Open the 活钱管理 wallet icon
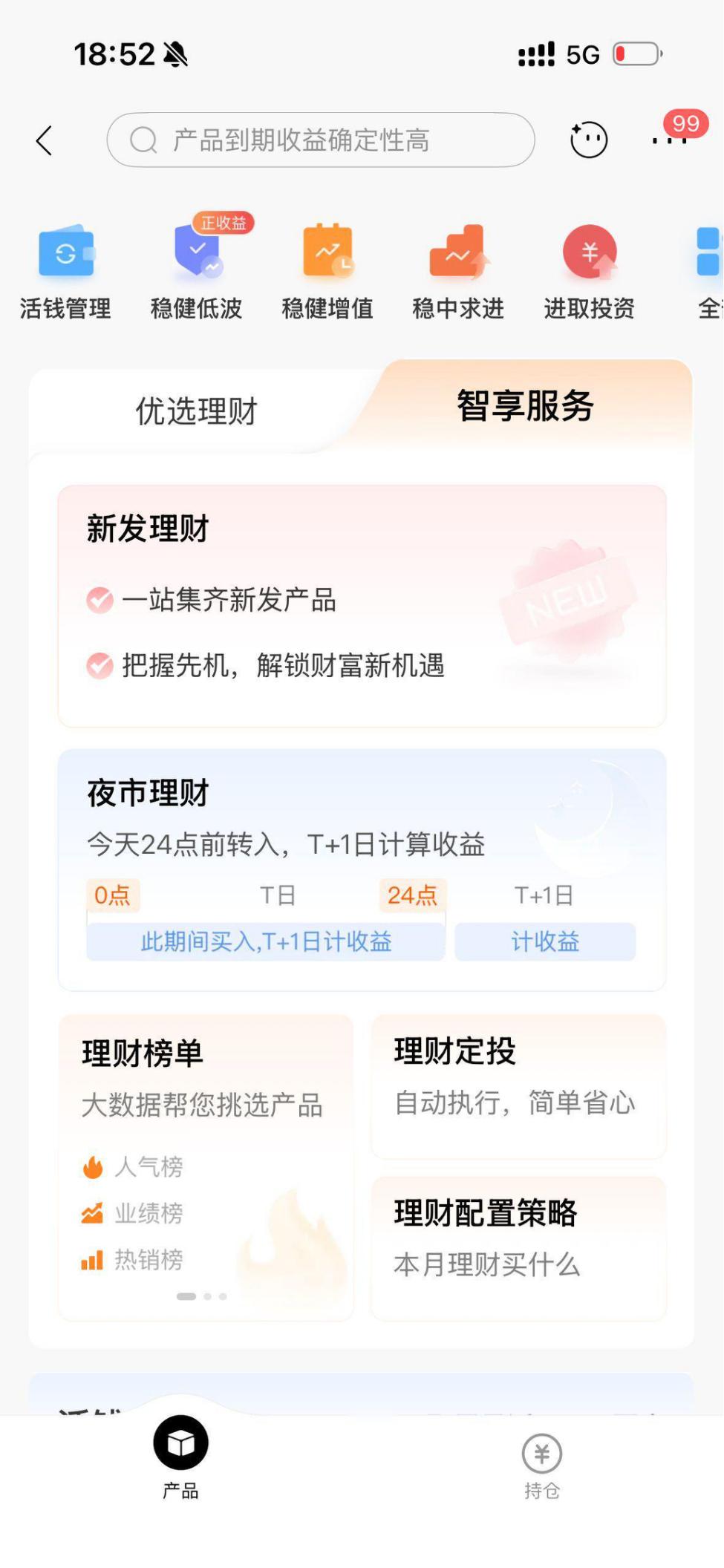The image size is (724, 1568). click(65, 252)
